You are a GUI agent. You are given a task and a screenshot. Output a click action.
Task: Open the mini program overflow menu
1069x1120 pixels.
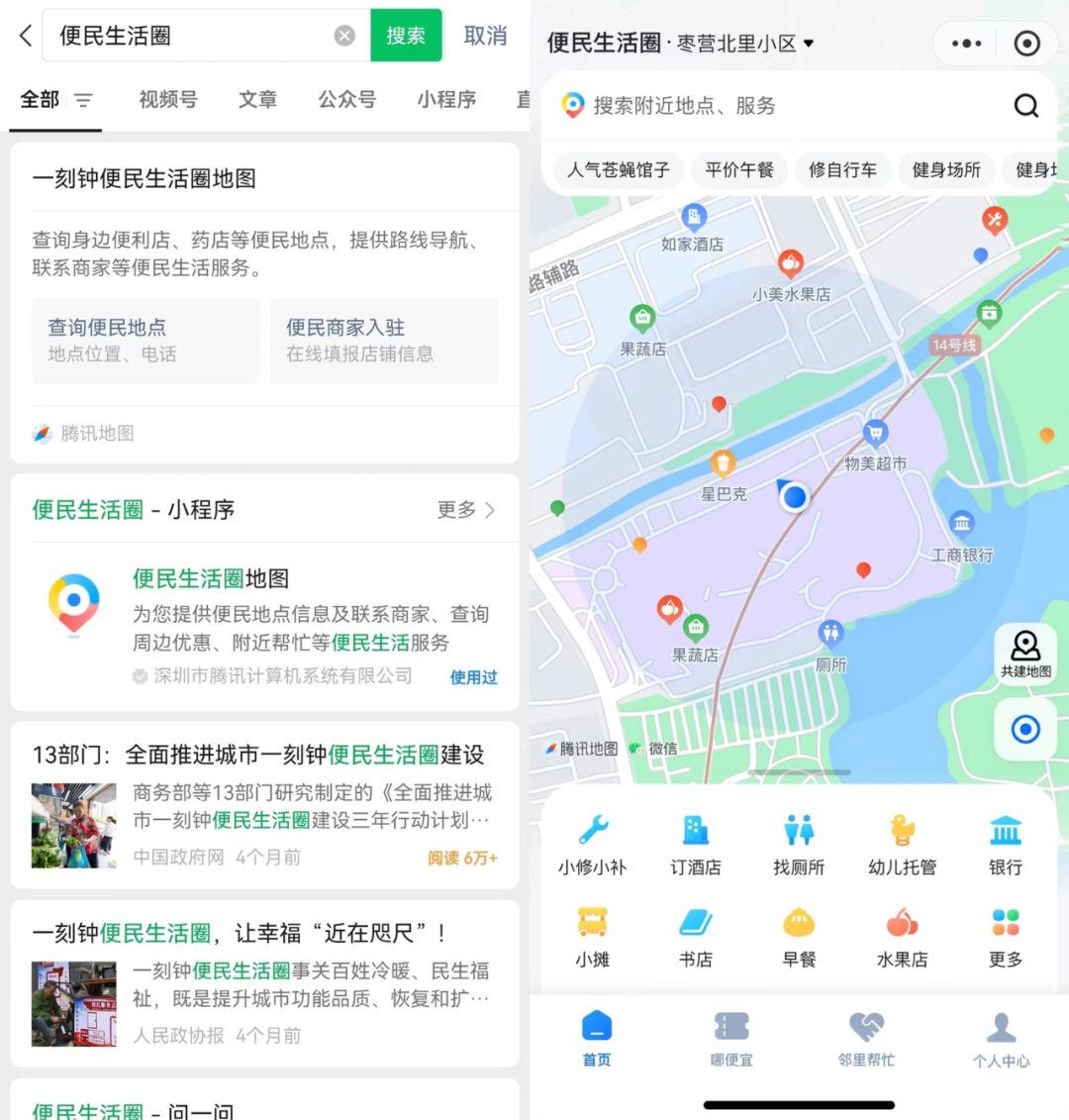(966, 44)
